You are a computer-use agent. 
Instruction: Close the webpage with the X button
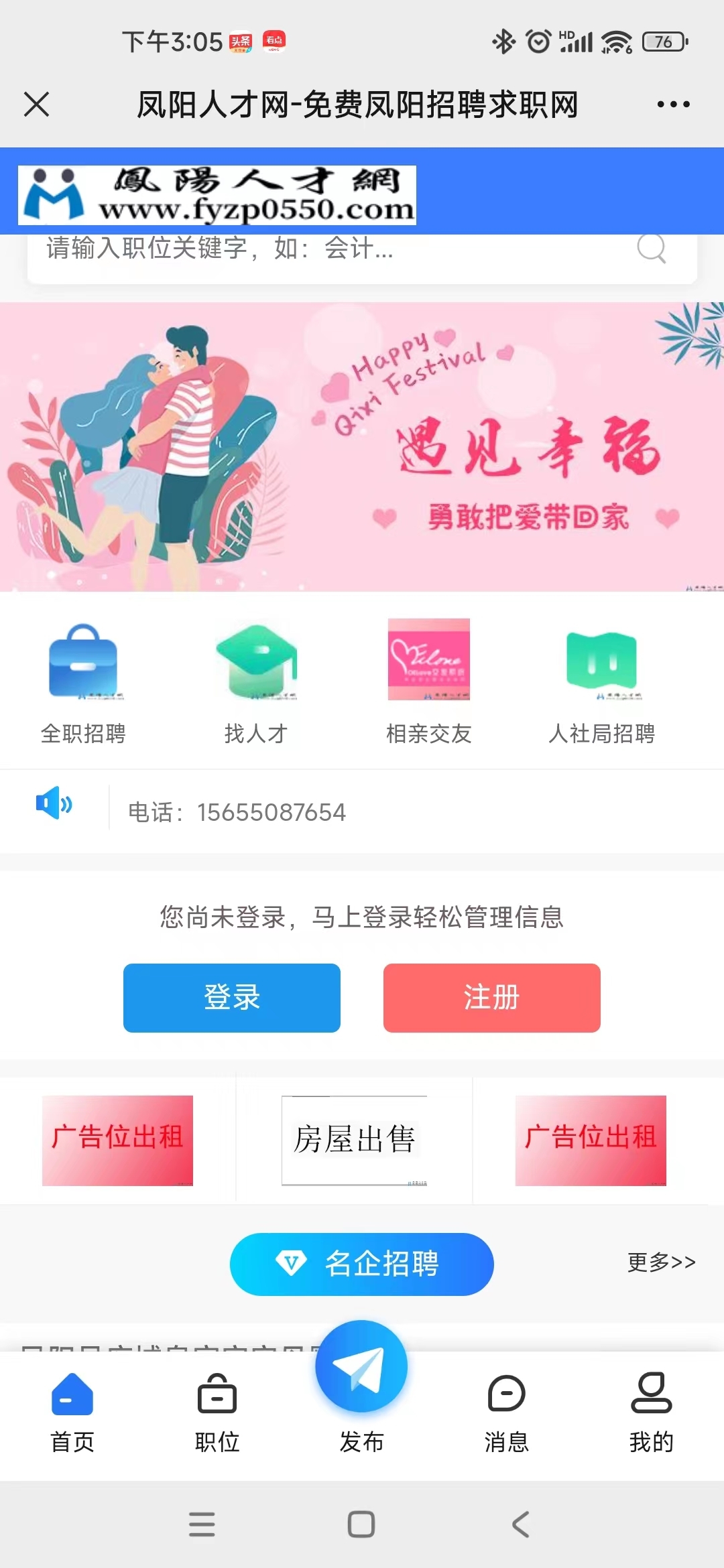[36, 105]
